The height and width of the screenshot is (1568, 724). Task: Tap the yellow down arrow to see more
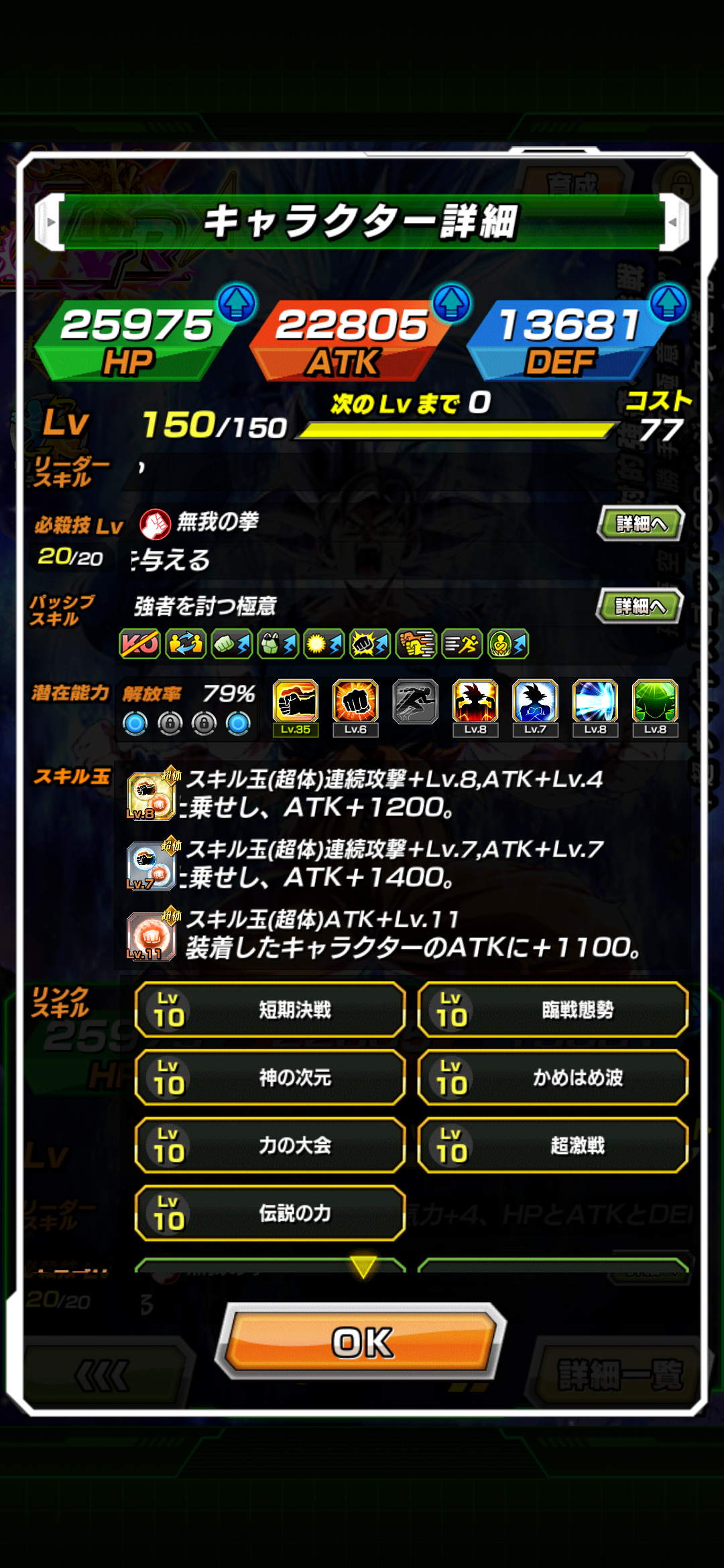pos(363,1266)
